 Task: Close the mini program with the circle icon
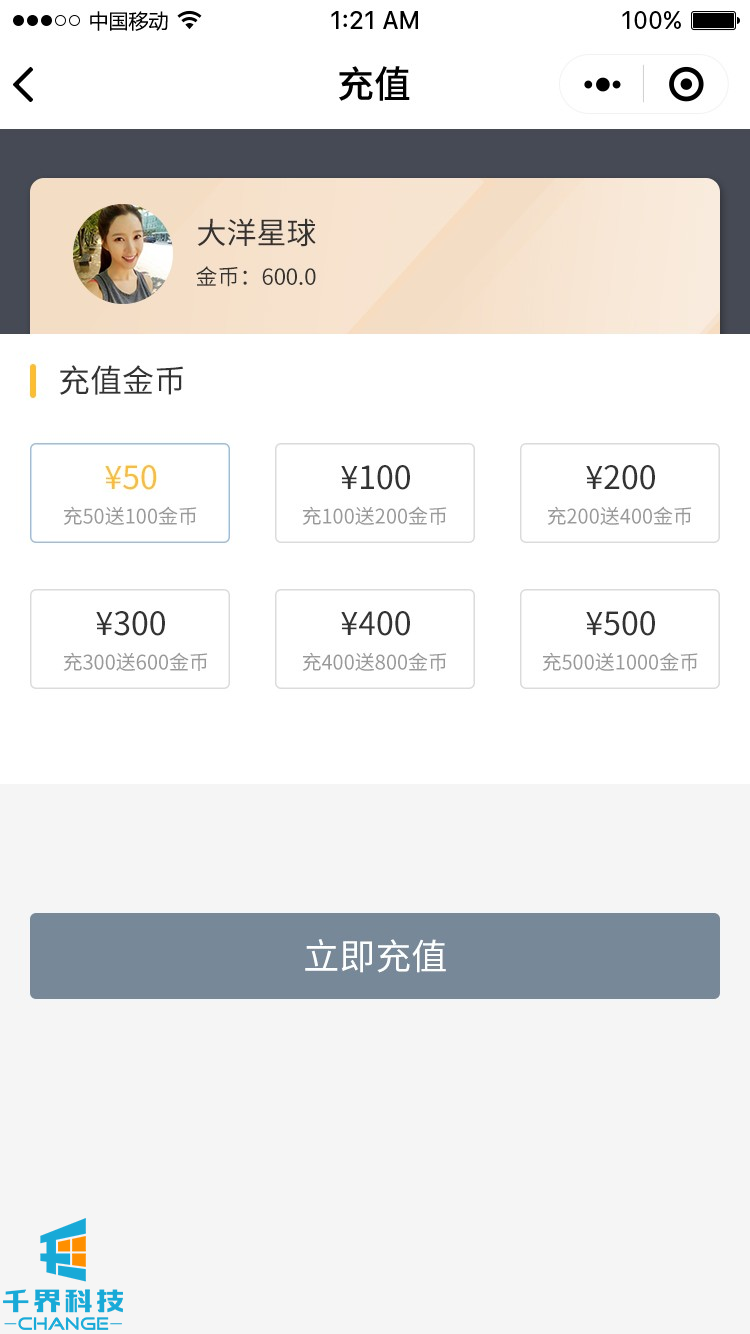pyautogui.click(x=686, y=85)
